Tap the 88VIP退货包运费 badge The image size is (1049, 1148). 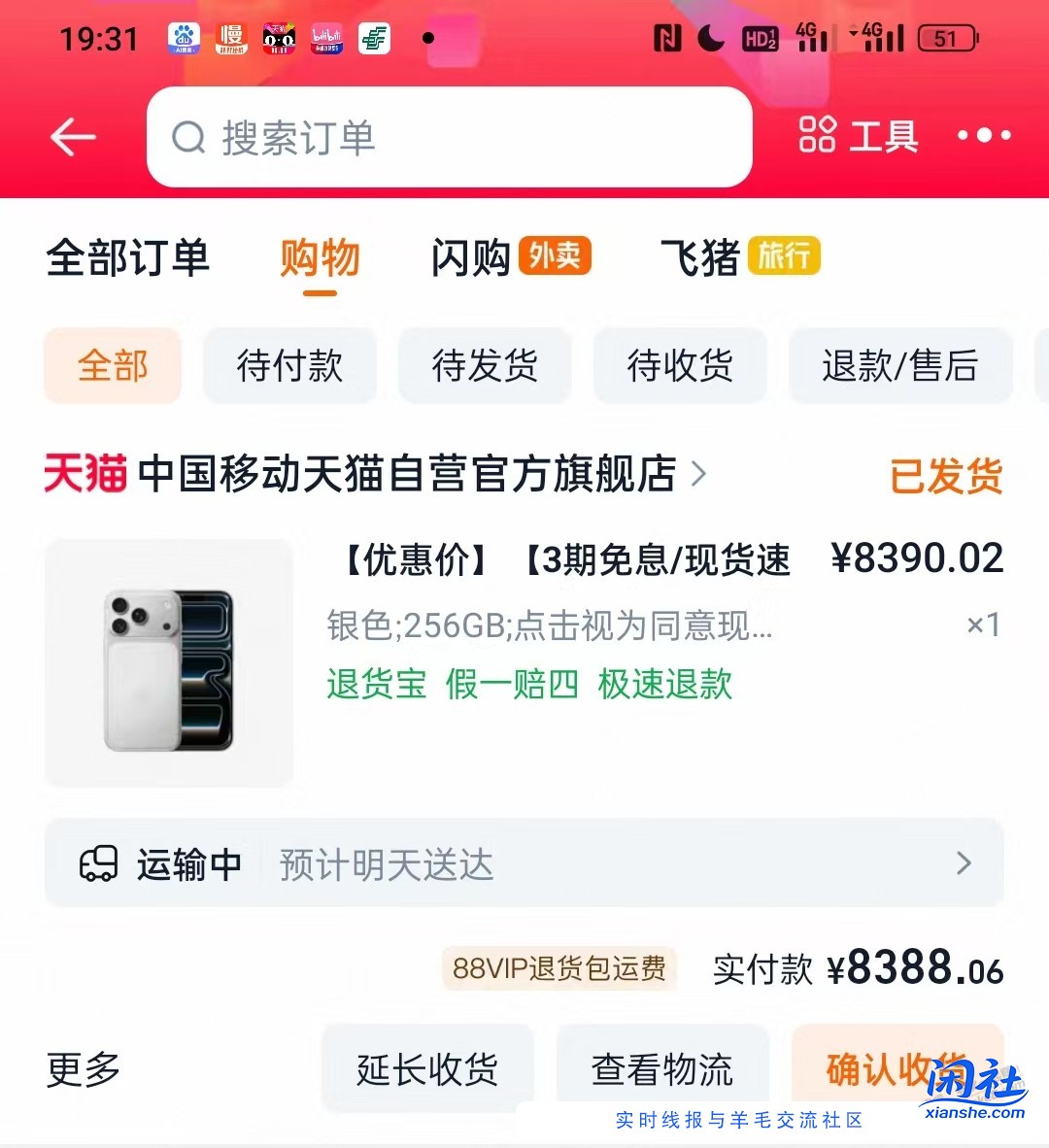coord(558,968)
